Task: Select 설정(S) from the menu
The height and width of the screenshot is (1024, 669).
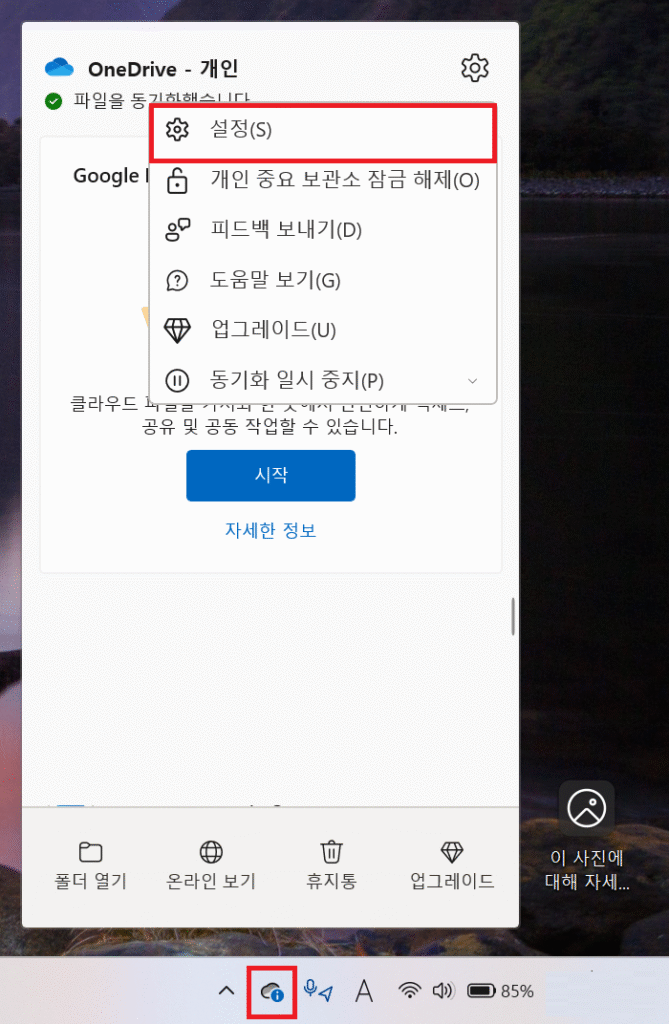Action: click(322, 130)
